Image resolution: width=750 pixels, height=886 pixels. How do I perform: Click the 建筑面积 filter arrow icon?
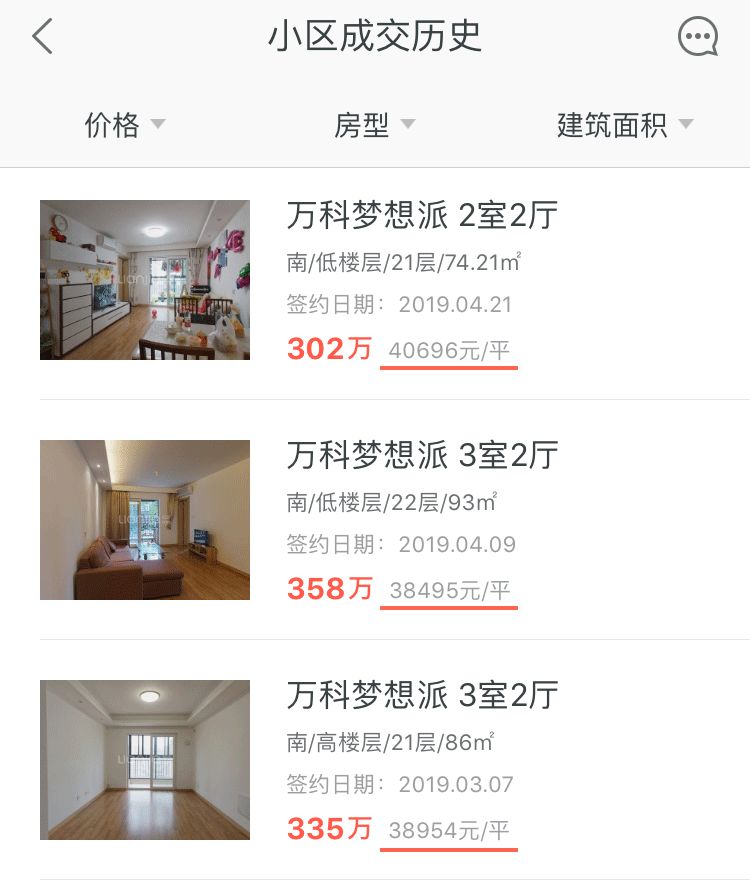(685, 126)
